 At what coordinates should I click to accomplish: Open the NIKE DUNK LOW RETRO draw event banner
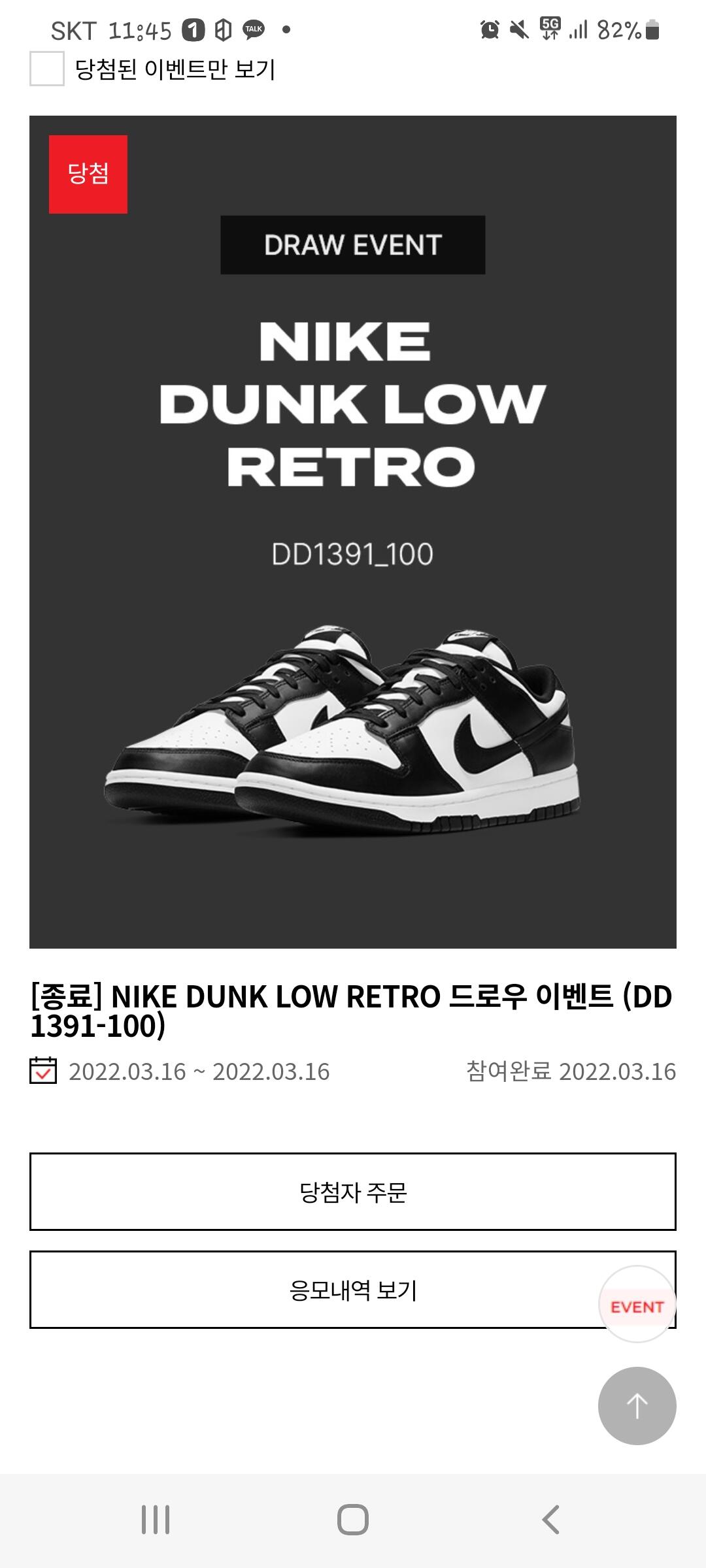click(353, 532)
